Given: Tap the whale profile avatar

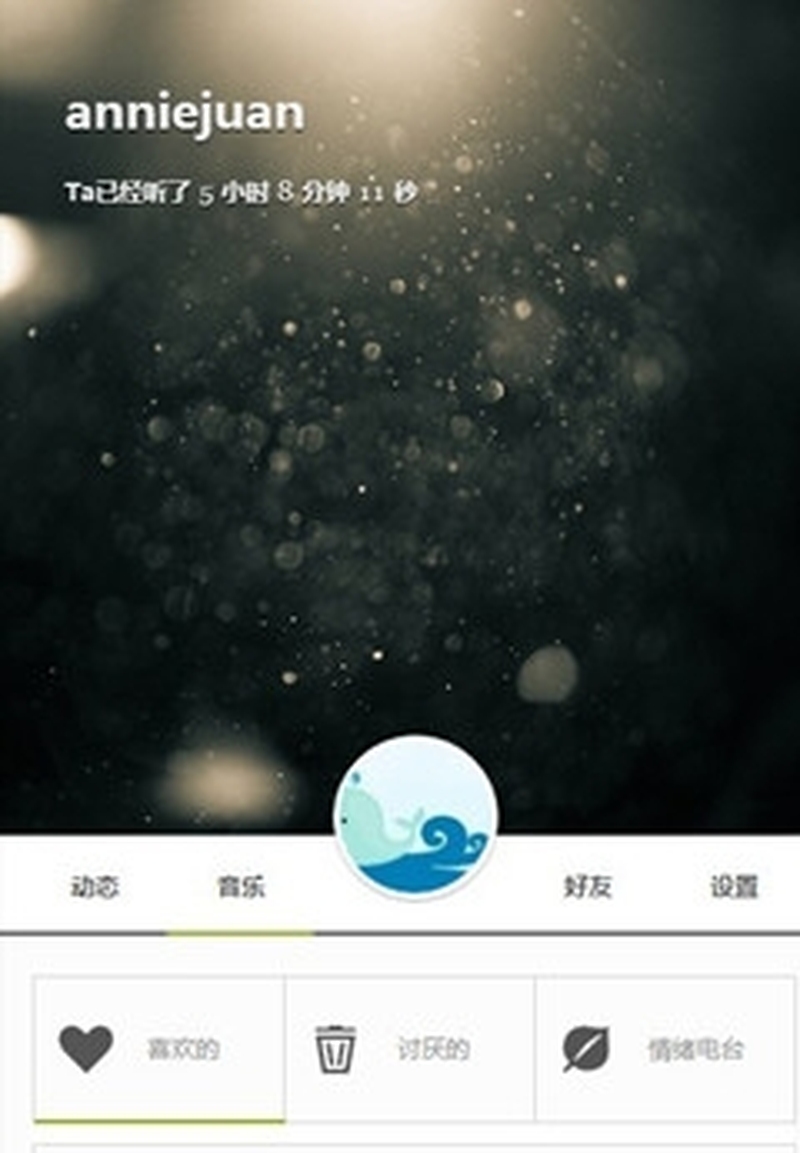Looking at the screenshot, I should (x=415, y=818).
